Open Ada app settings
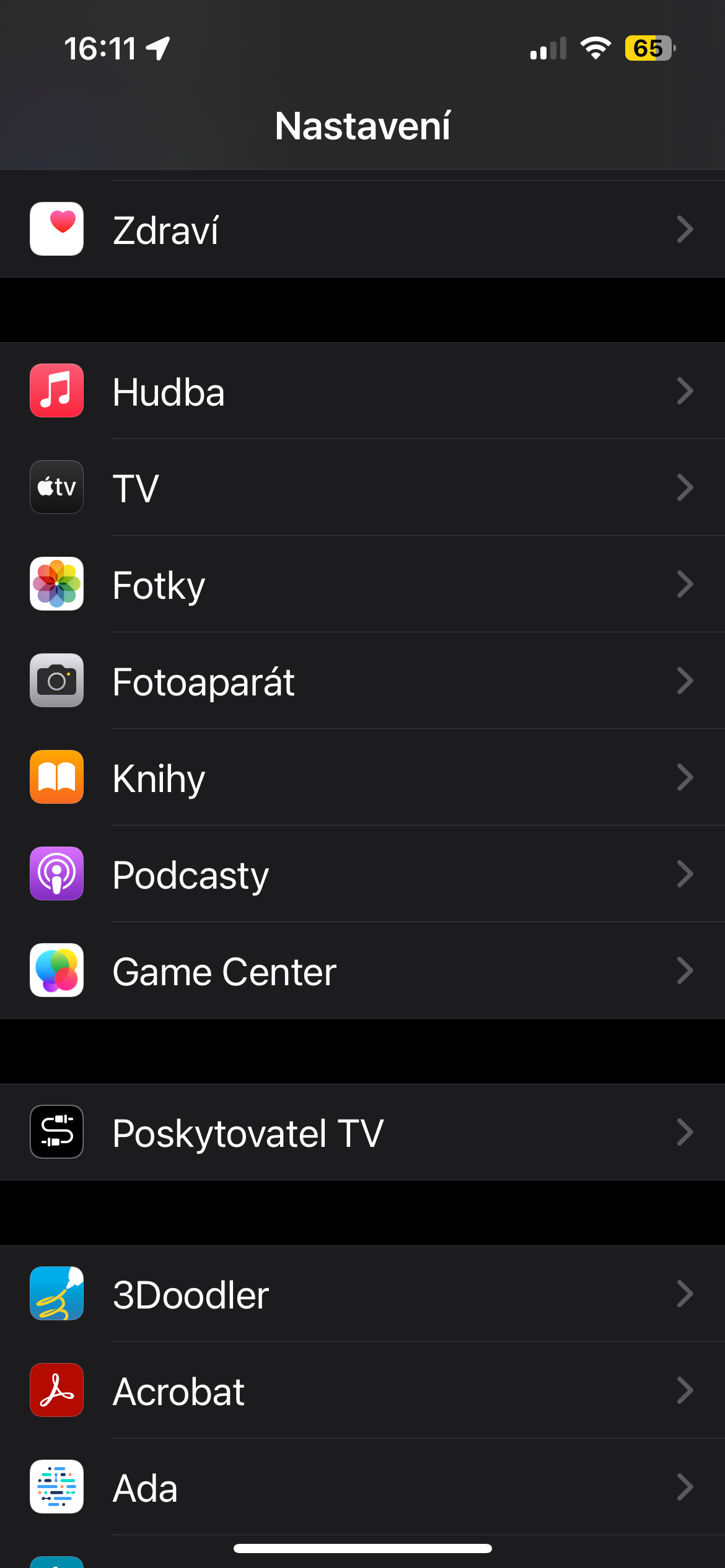This screenshot has width=725, height=1568. coord(362,1487)
